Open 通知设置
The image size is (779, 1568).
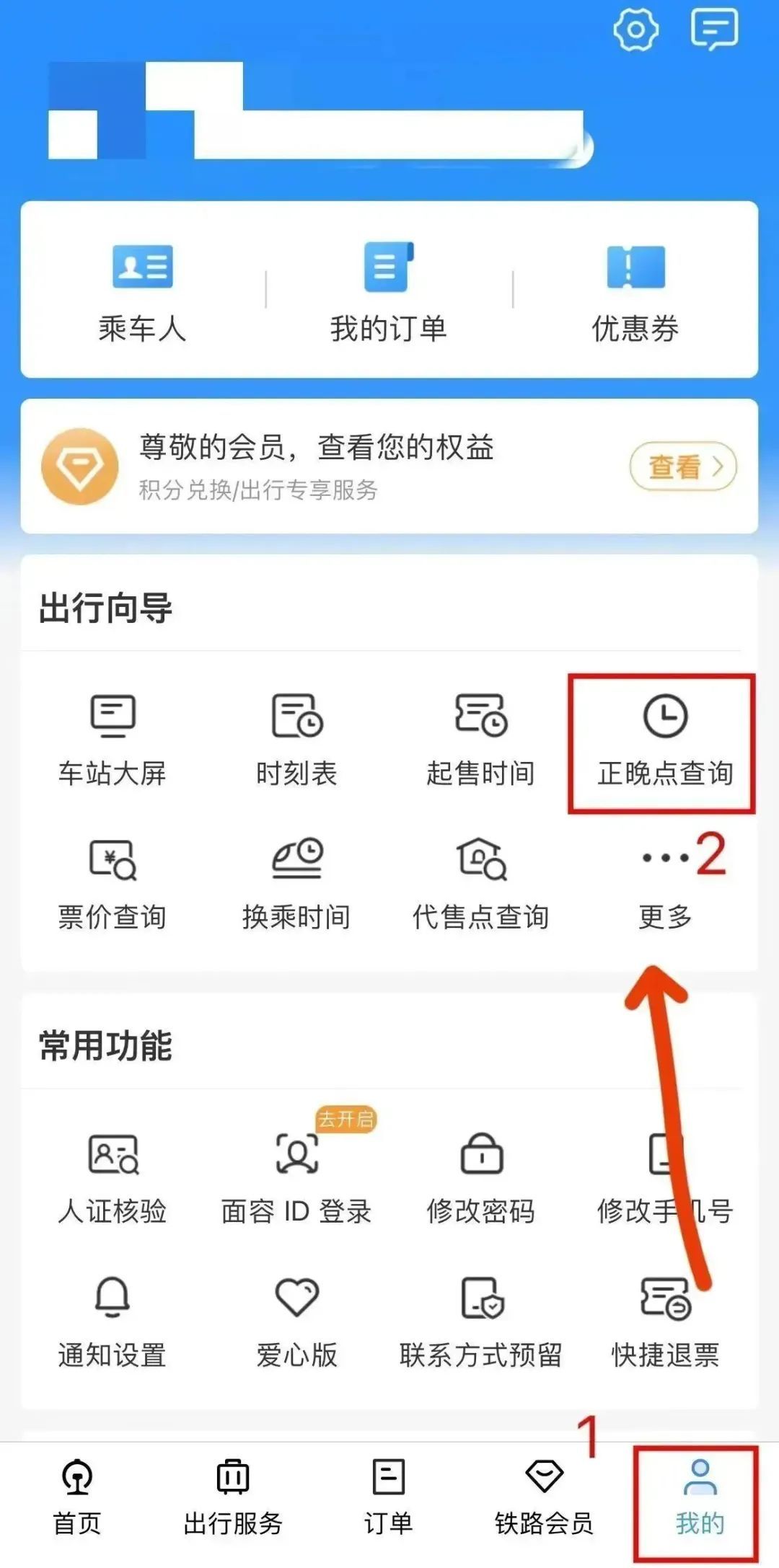[113, 1321]
